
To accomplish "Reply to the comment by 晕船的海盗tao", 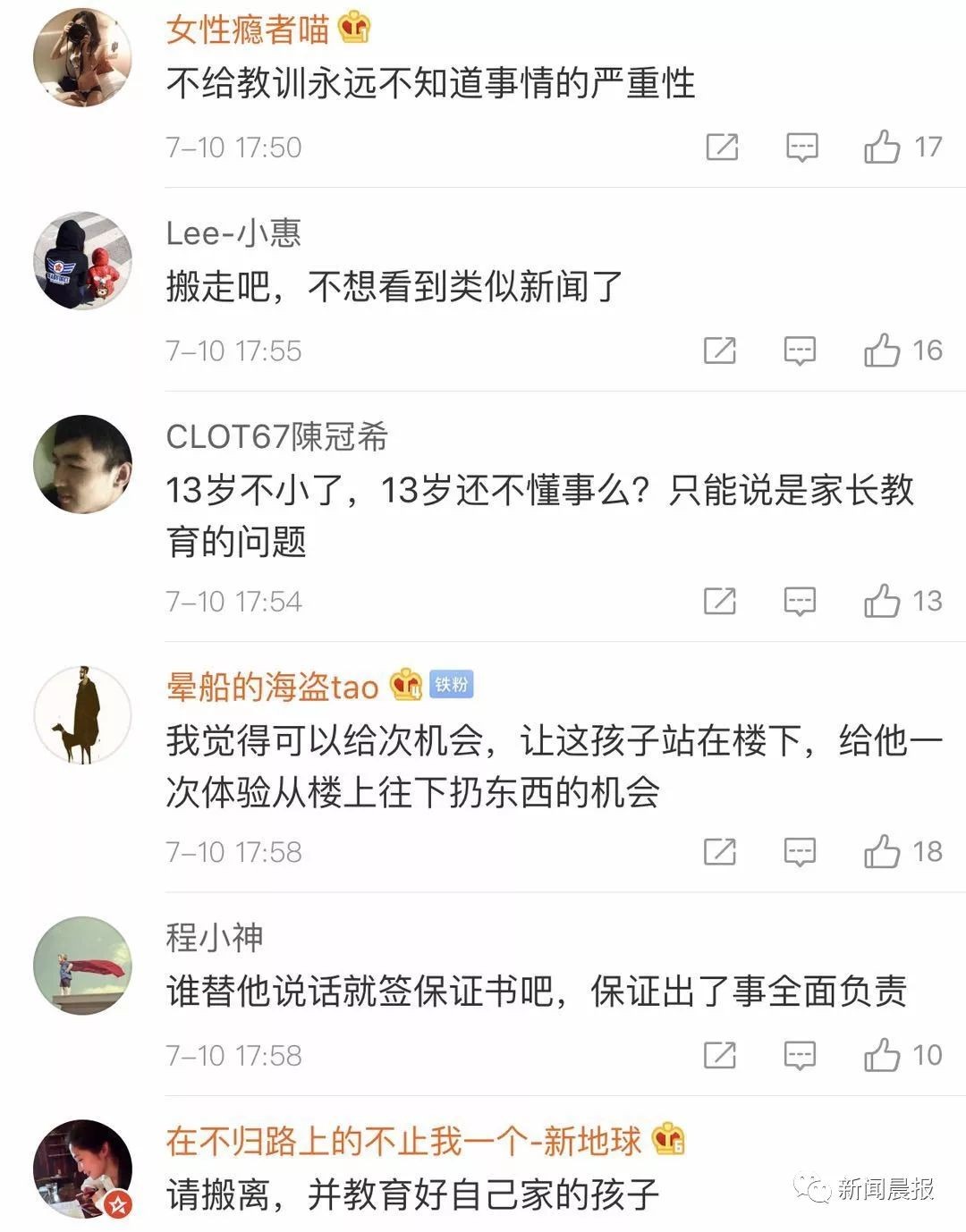I will [800, 852].
